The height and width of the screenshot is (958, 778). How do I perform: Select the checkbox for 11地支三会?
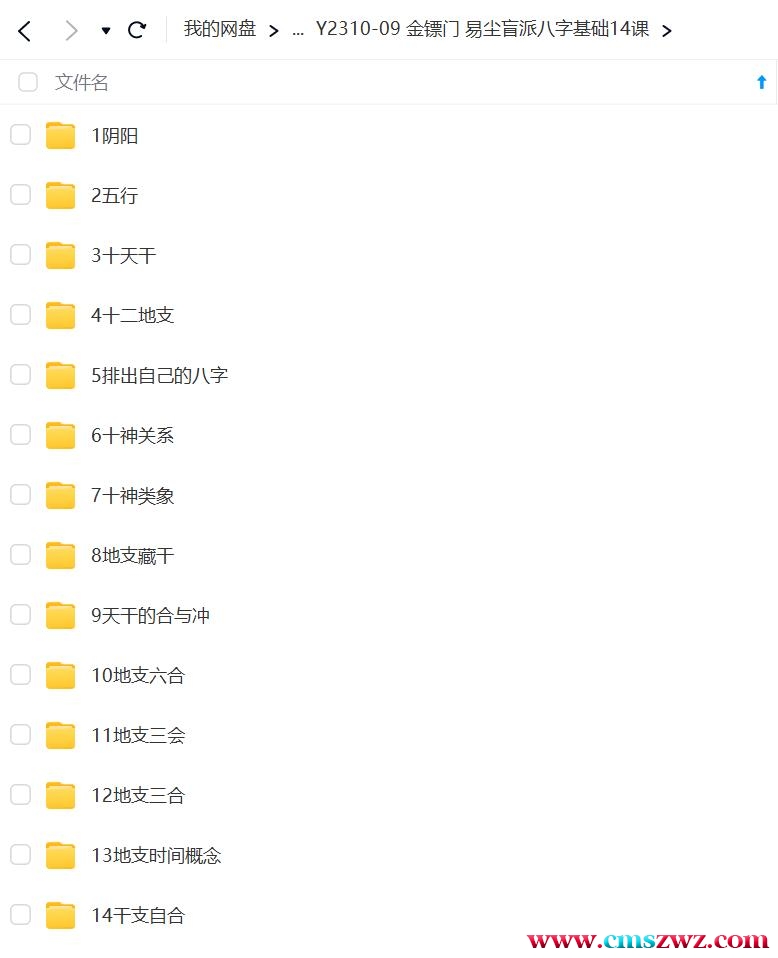coord(21,735)
